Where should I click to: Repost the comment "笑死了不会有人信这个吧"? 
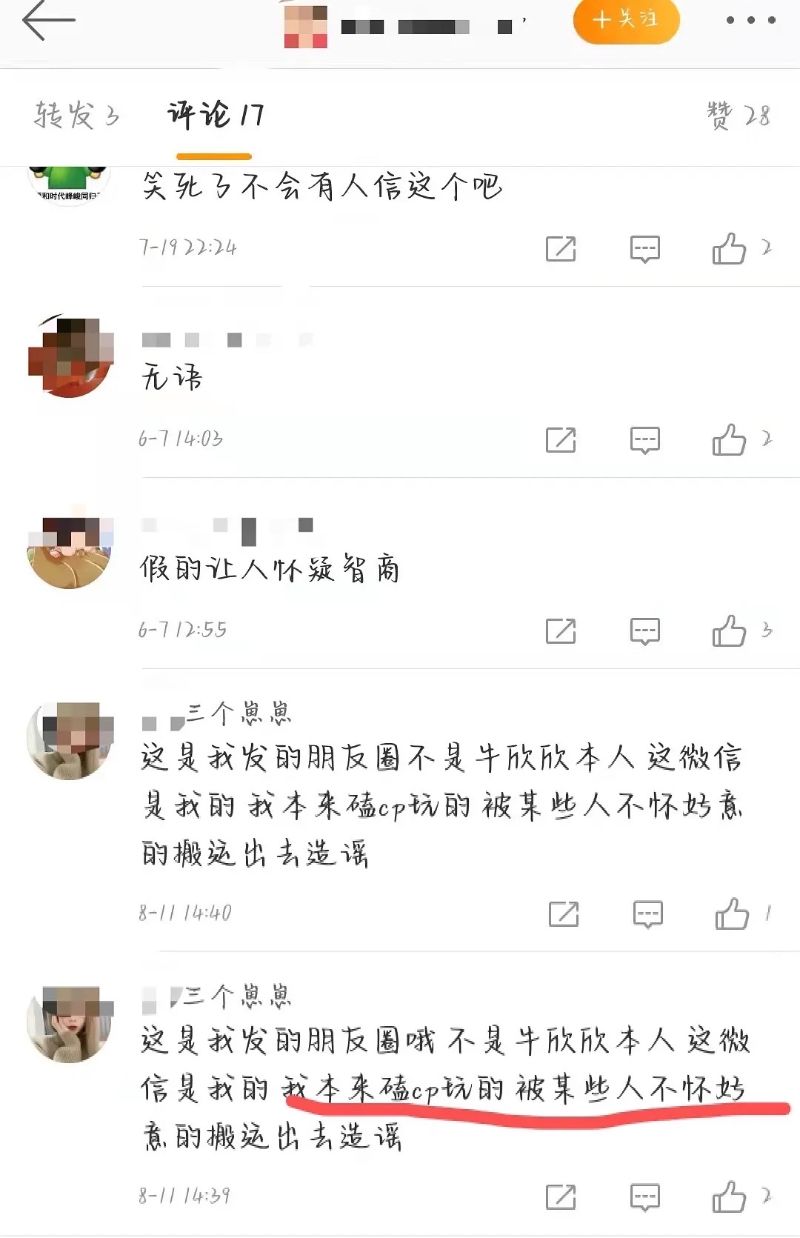pyautogui.click(x=561, y=249)
